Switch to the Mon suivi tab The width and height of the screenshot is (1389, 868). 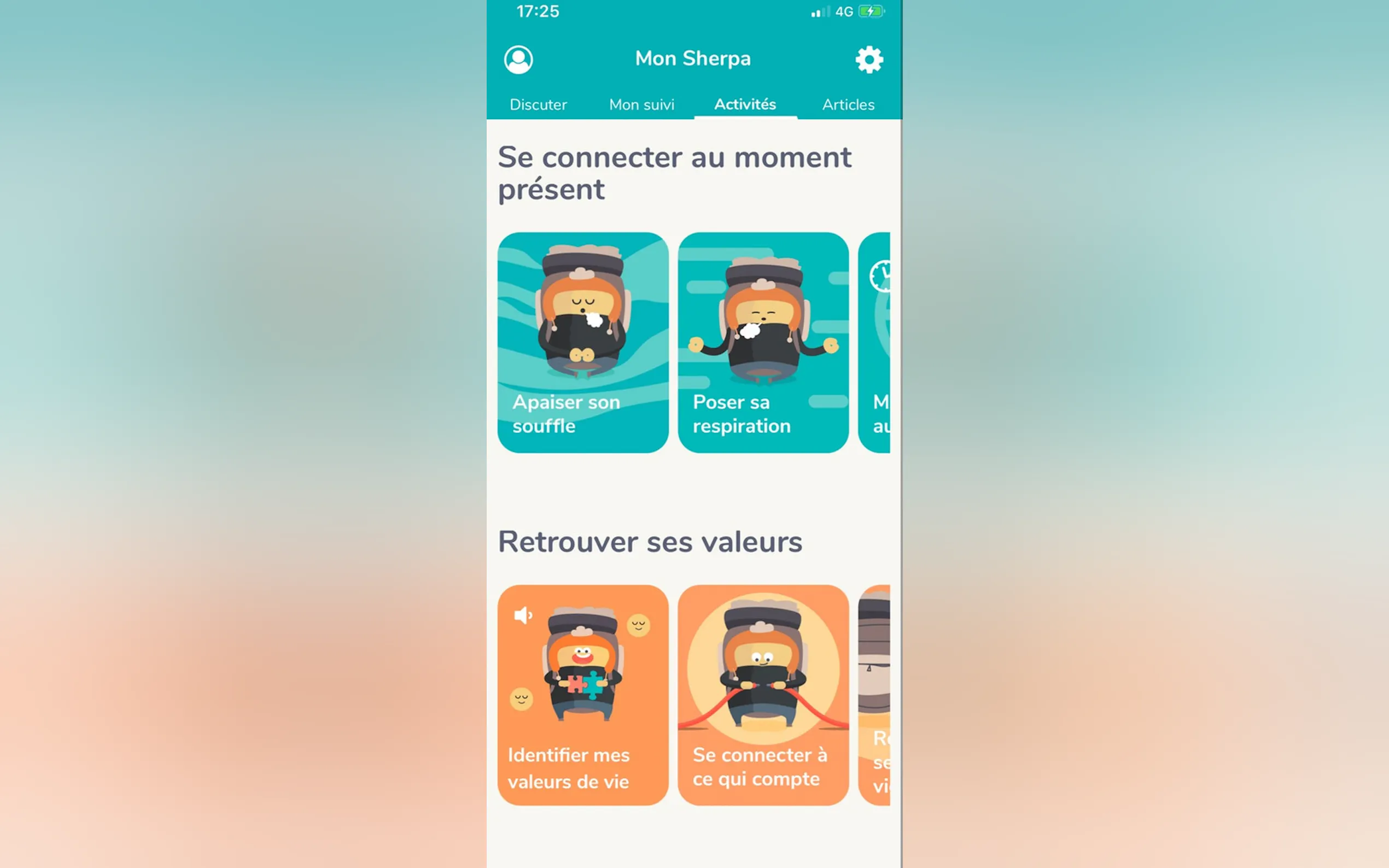point(641,104)
